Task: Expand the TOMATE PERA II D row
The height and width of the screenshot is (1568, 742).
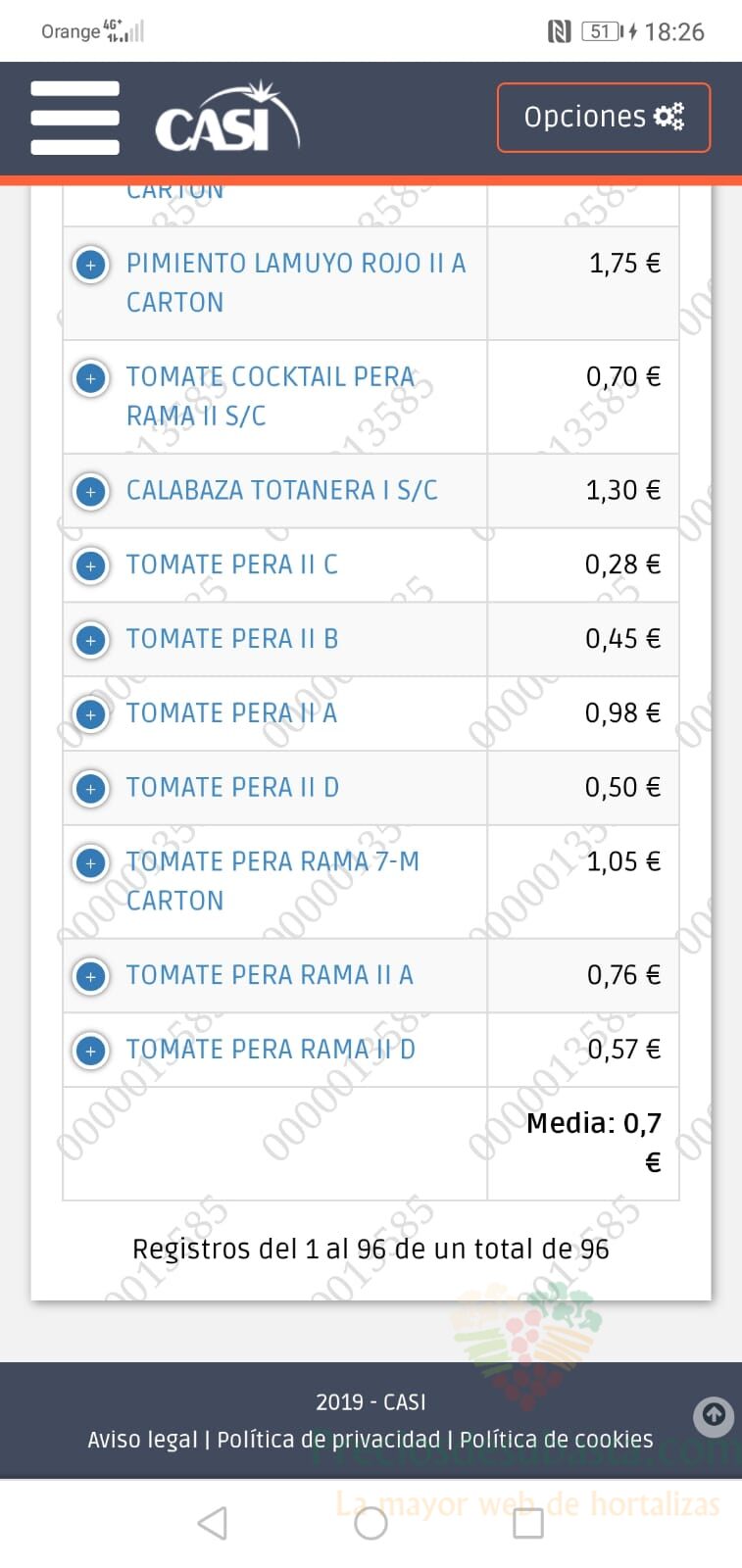Action: (91, 789)
